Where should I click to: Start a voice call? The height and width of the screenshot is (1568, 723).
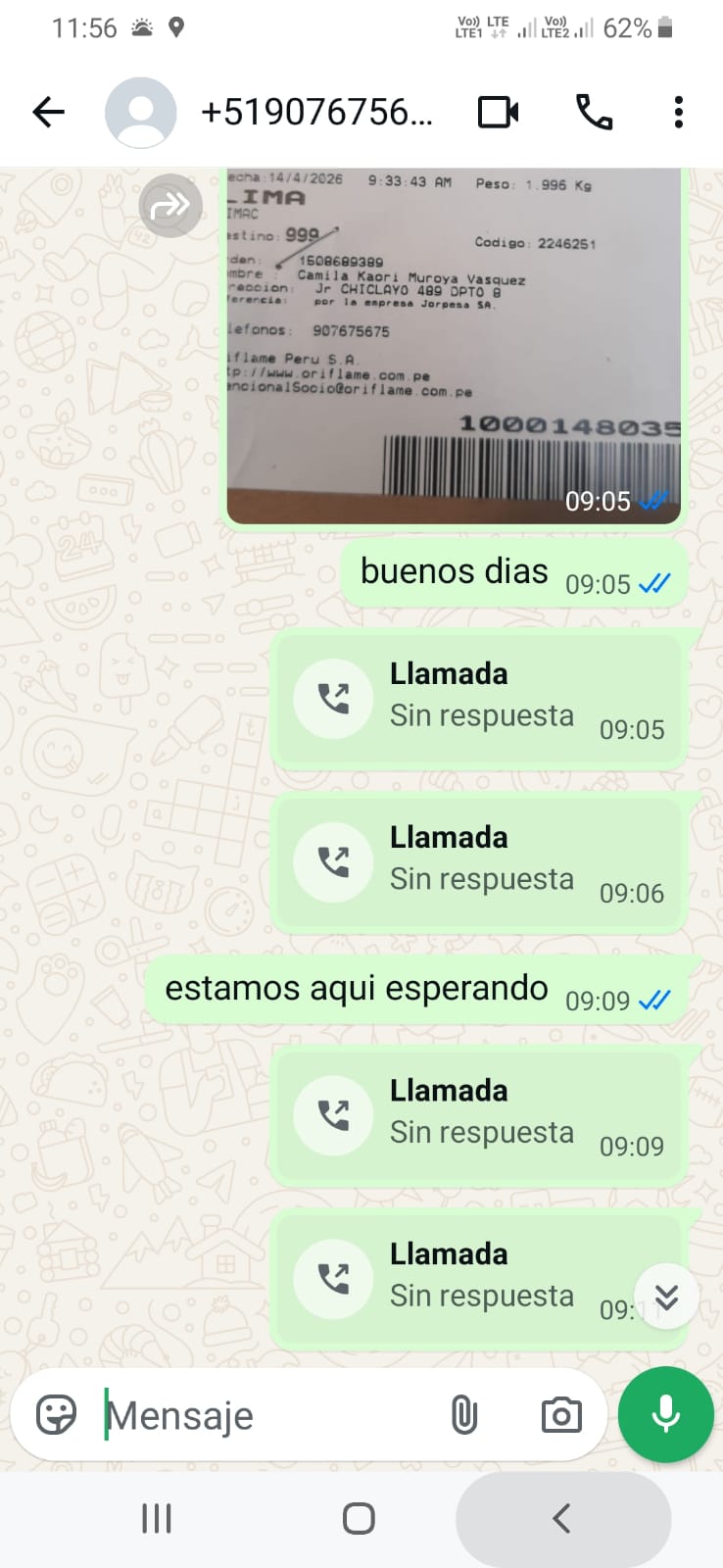point(594,113)
